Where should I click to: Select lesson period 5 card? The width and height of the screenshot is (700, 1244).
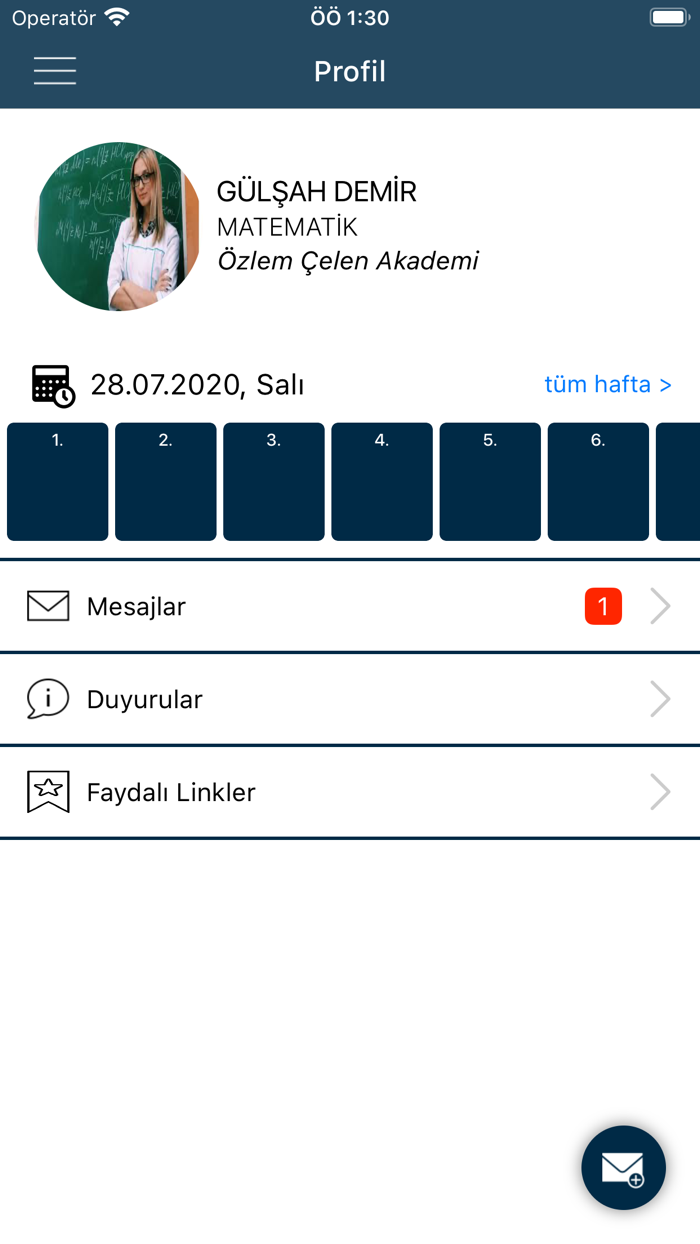point(490,482)
